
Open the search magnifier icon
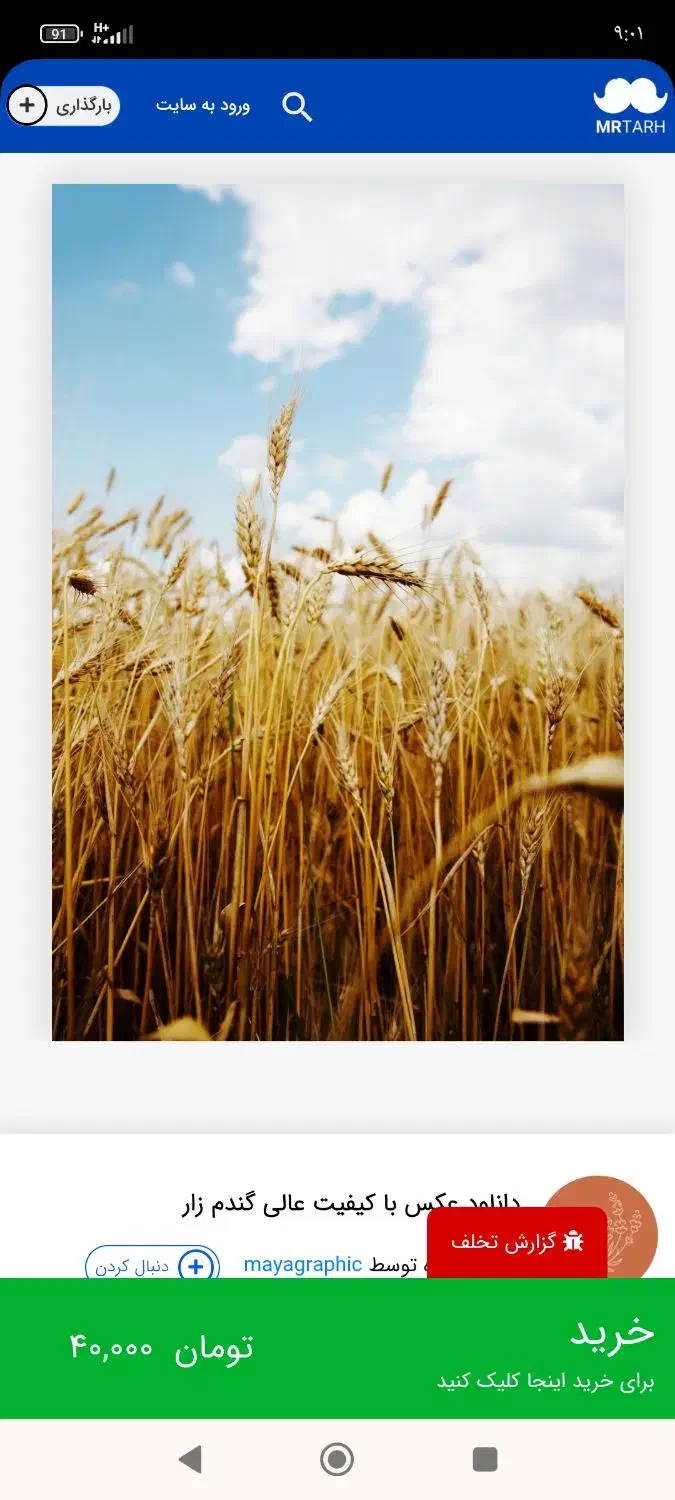pyautogui.click(x=297, y=106)
